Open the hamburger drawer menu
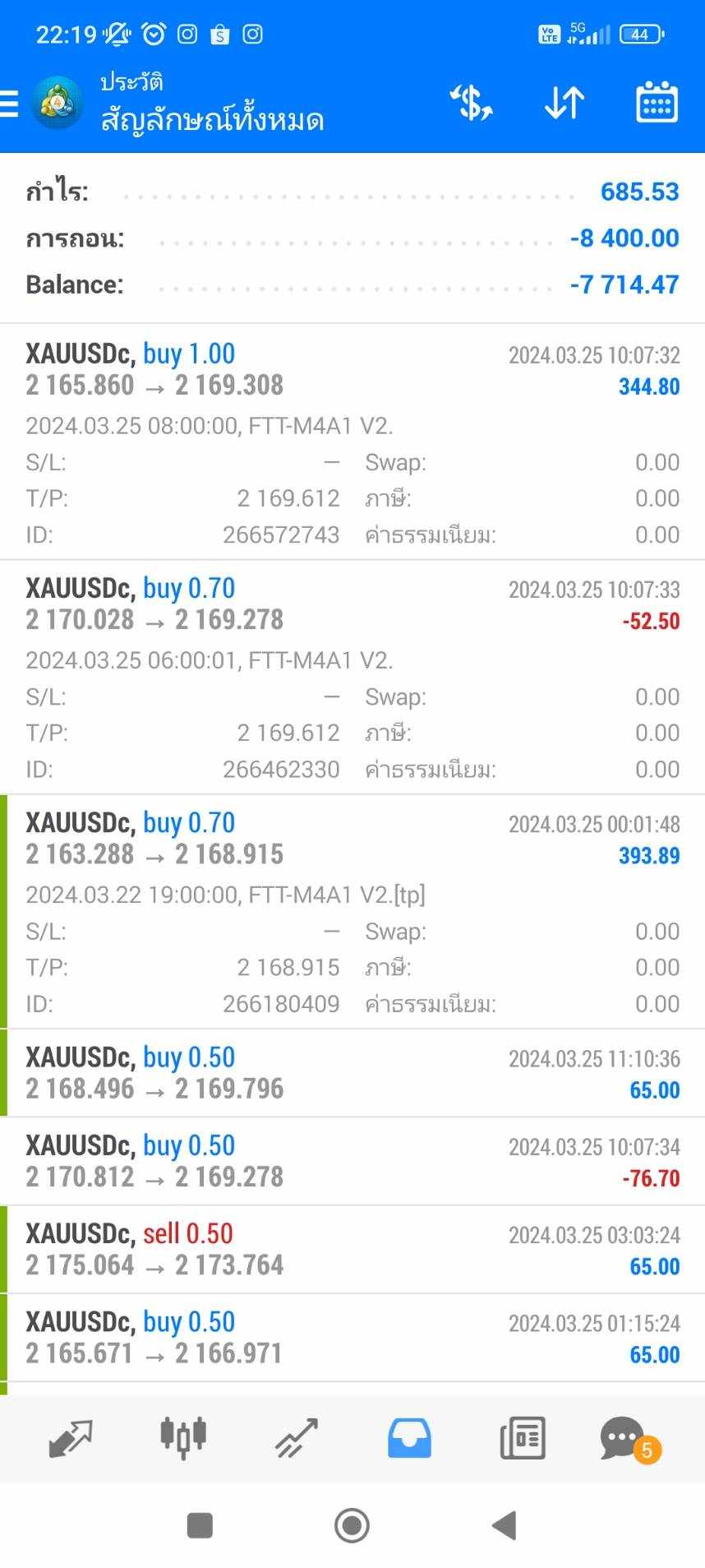This screenshot has height=1568, width=705. (x=9, y=104)
